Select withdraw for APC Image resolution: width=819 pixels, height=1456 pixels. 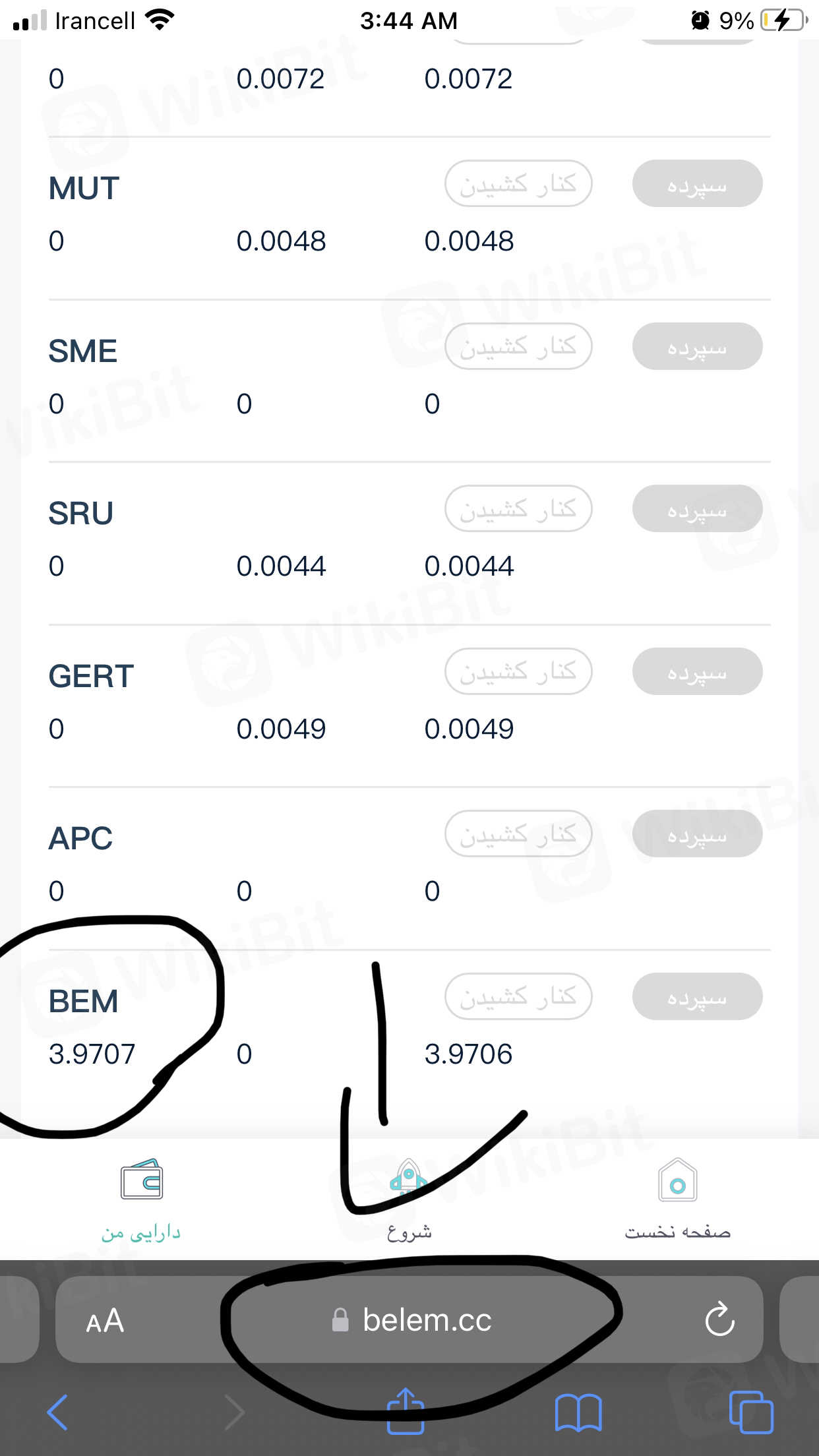point(518,834)
